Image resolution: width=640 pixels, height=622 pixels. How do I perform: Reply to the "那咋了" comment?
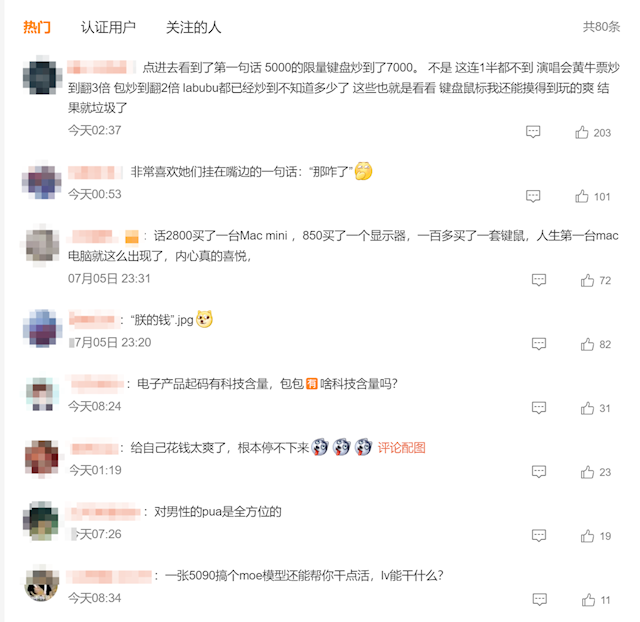533,196
